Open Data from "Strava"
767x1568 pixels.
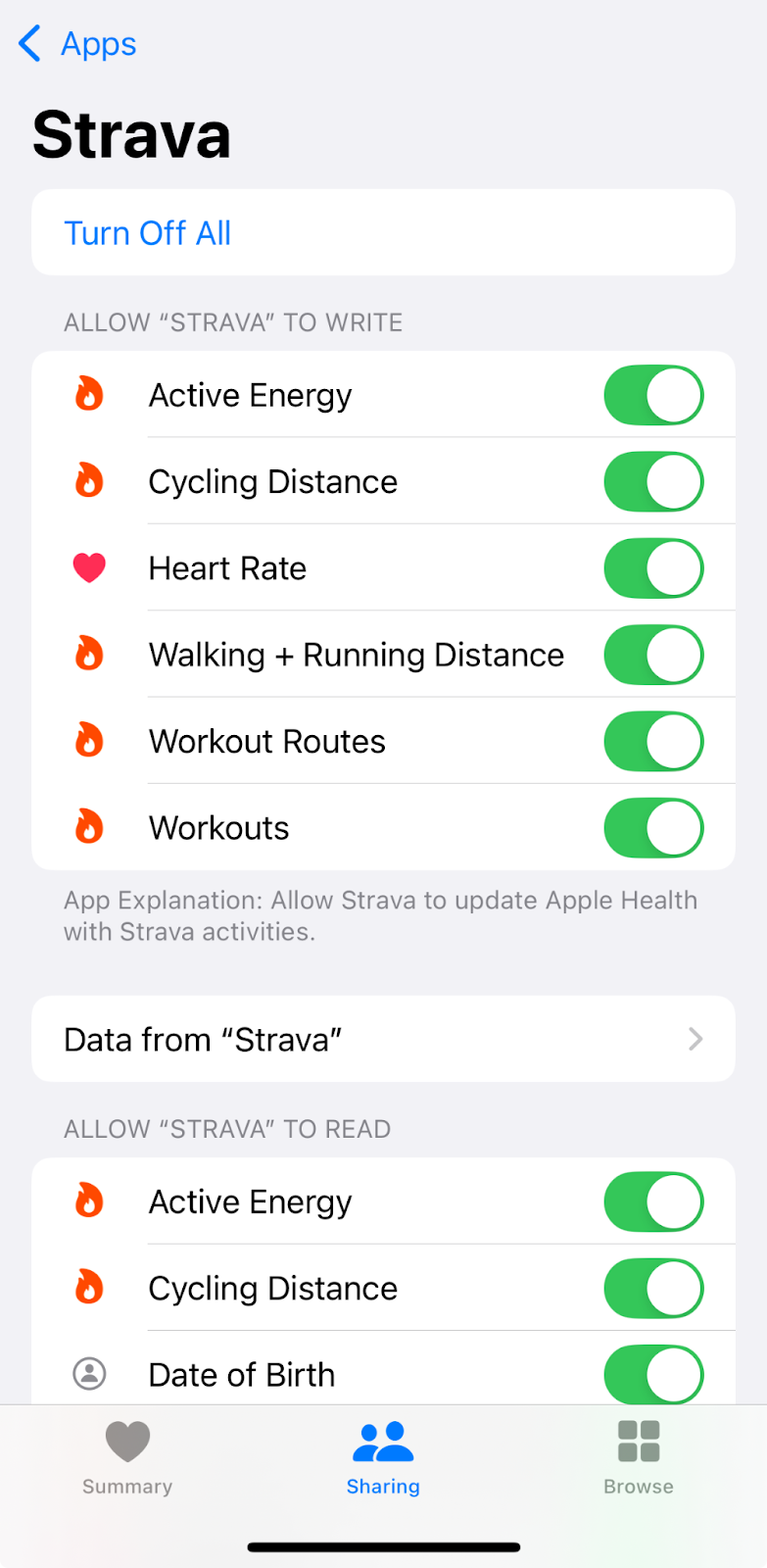[x=383, y=1039]
